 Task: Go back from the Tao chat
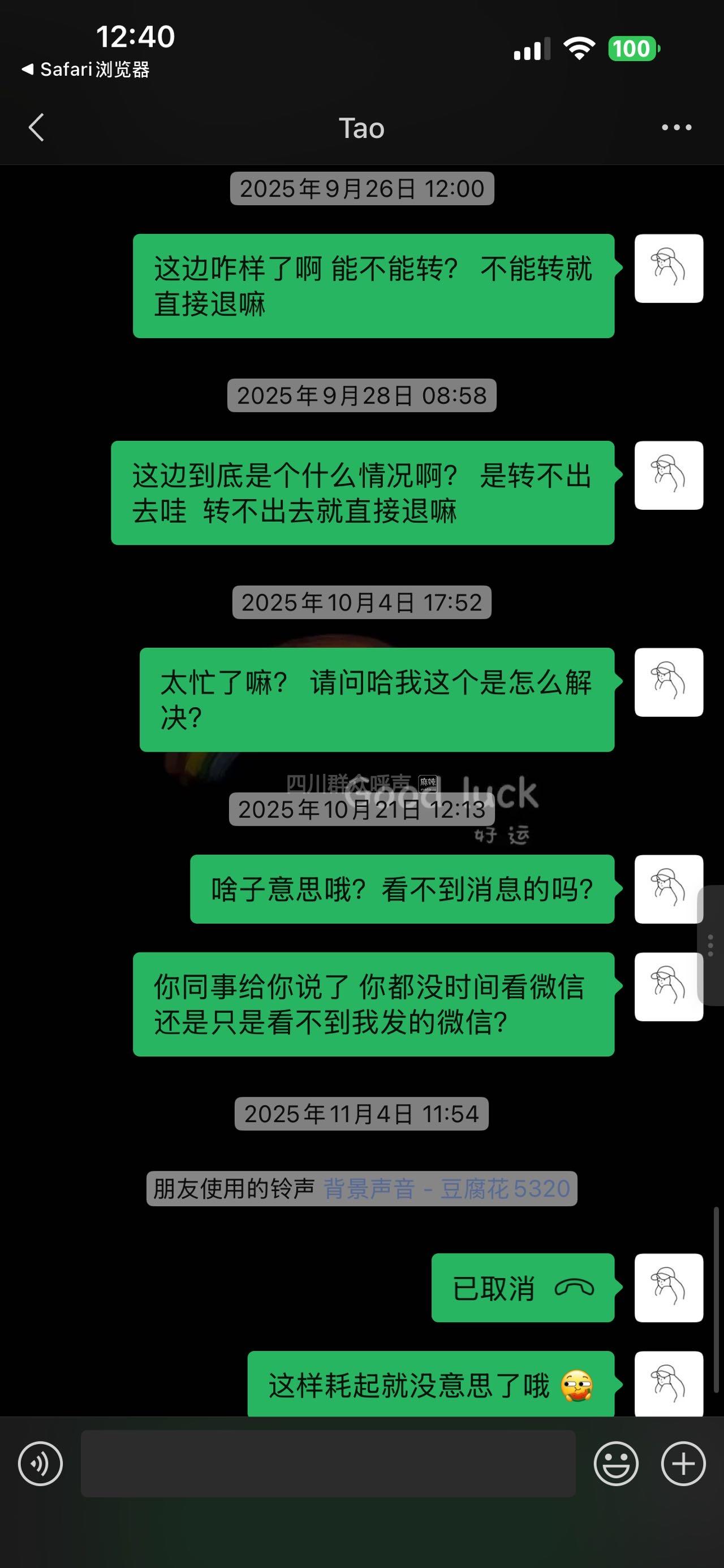pos(37,128)
